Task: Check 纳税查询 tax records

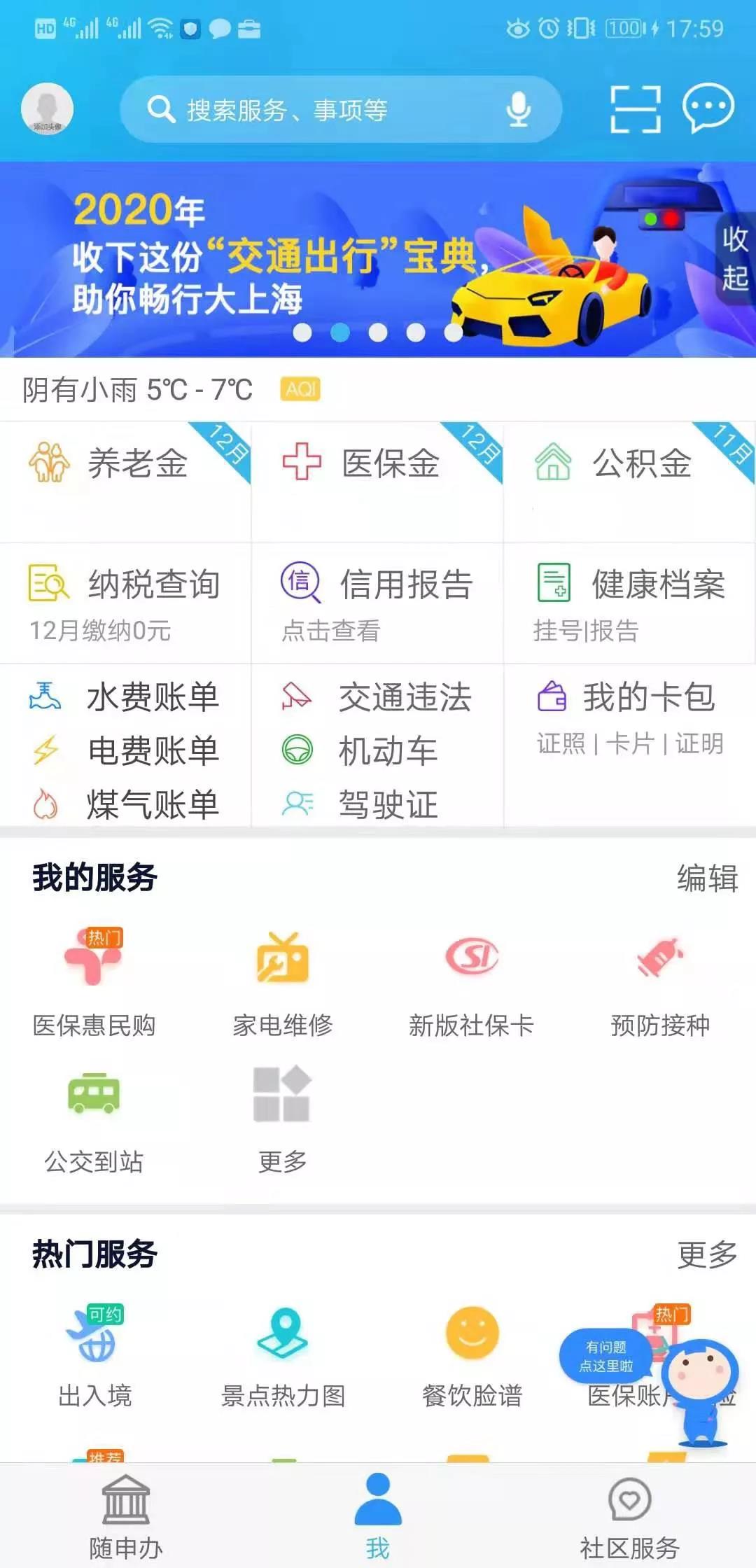Action: [x=126, y=602]
